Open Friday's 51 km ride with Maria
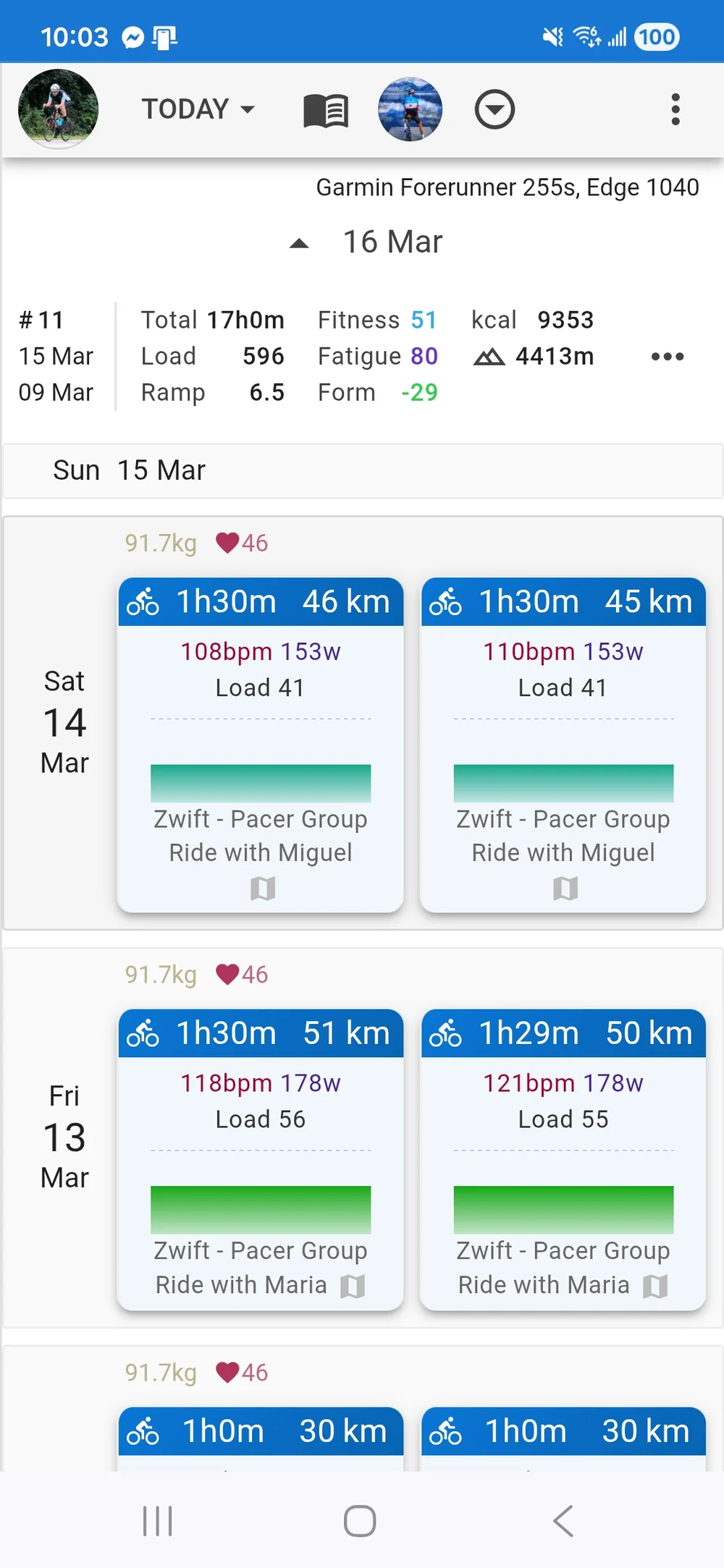Image resolution: width=724 pixels, height=1568 pixels. point(260,1158)
